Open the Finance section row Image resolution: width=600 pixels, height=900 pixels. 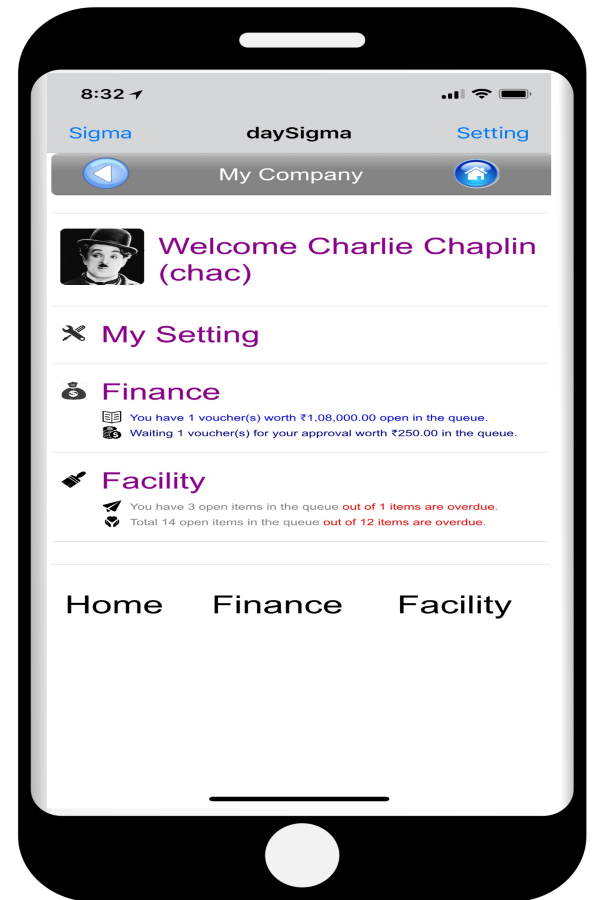(161, 392)
